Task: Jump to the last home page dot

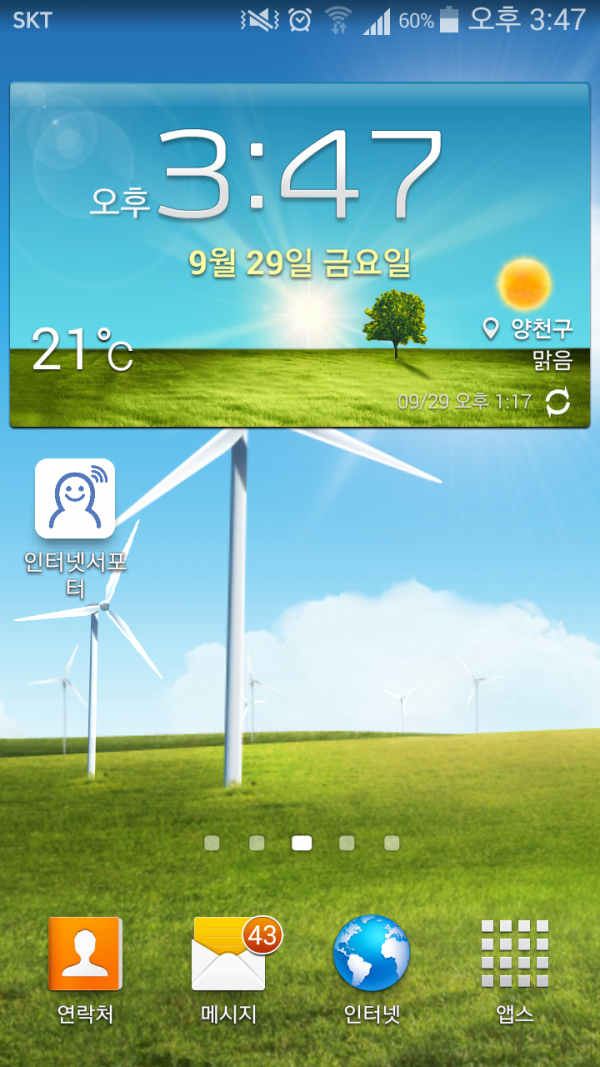Action: pos(392,843)
